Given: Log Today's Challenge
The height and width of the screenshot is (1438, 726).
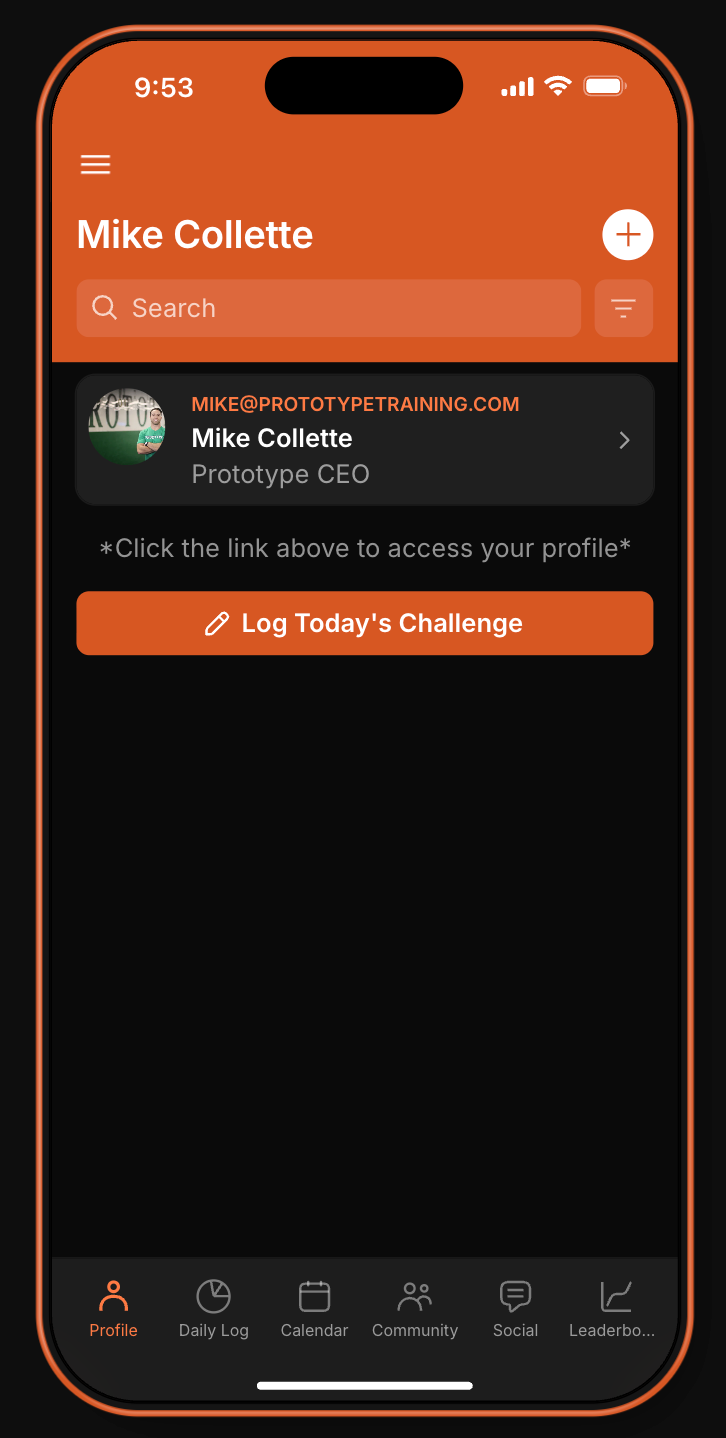Looking at the screenshot, I should [364, 623].
